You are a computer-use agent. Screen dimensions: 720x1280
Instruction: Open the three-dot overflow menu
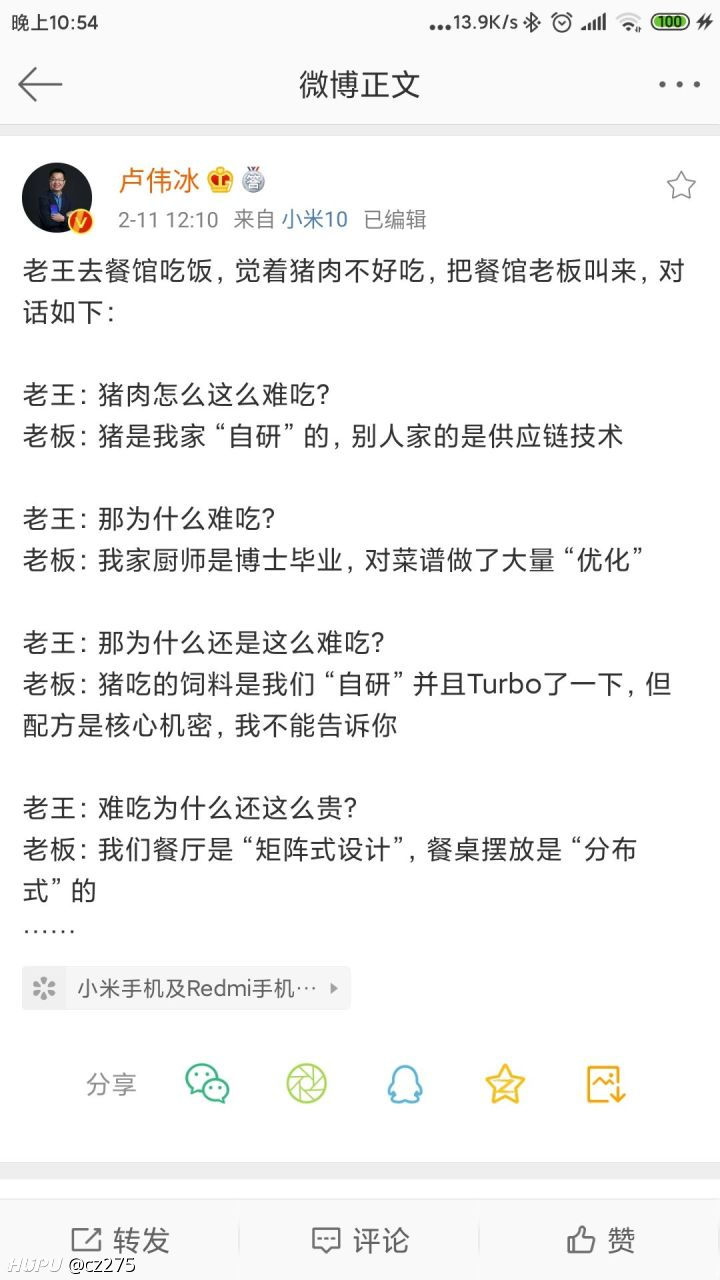[x=679, y=85]
